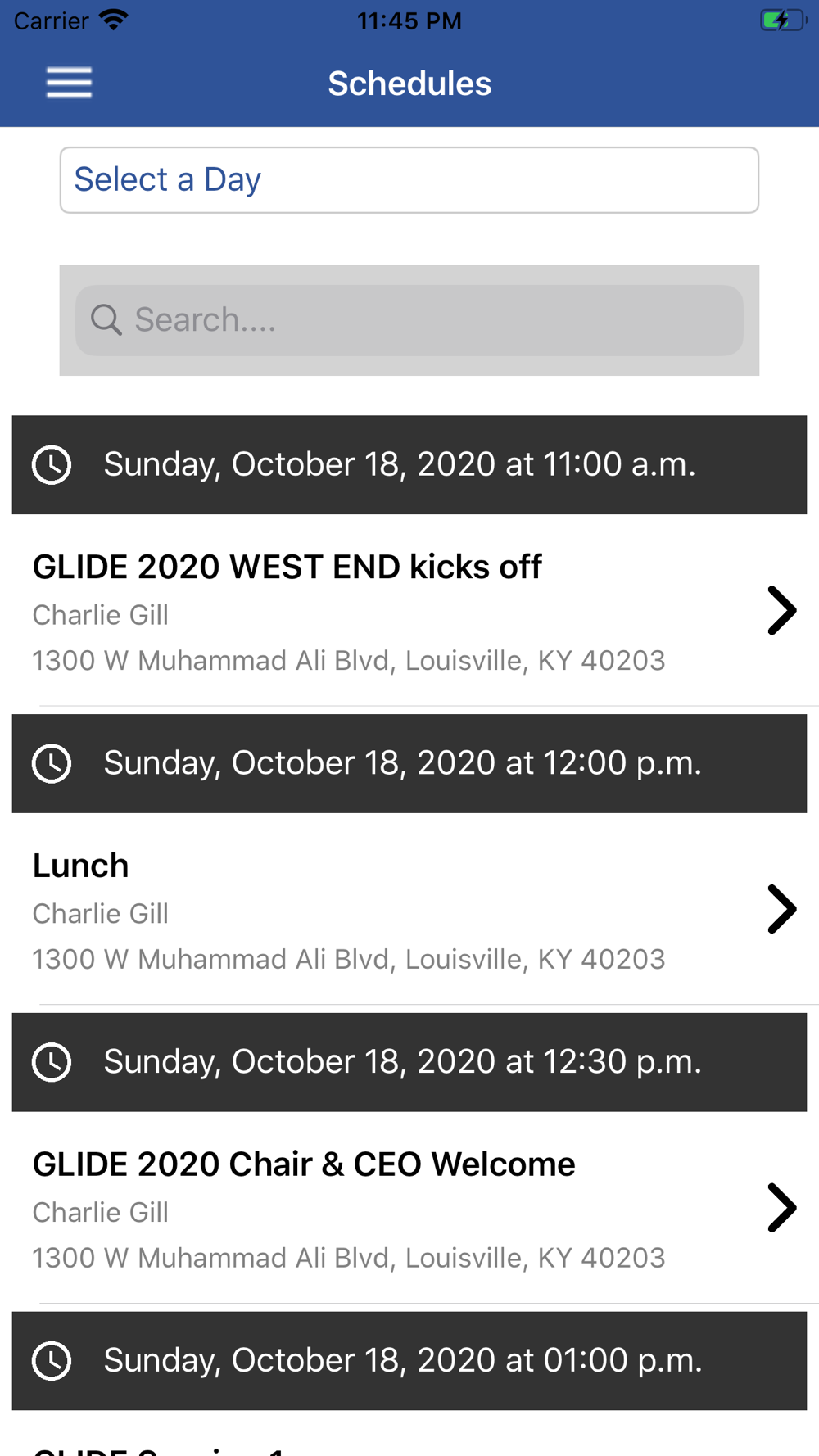
Task: Tap the schedule Search field
Action: (x=409, y=320)
